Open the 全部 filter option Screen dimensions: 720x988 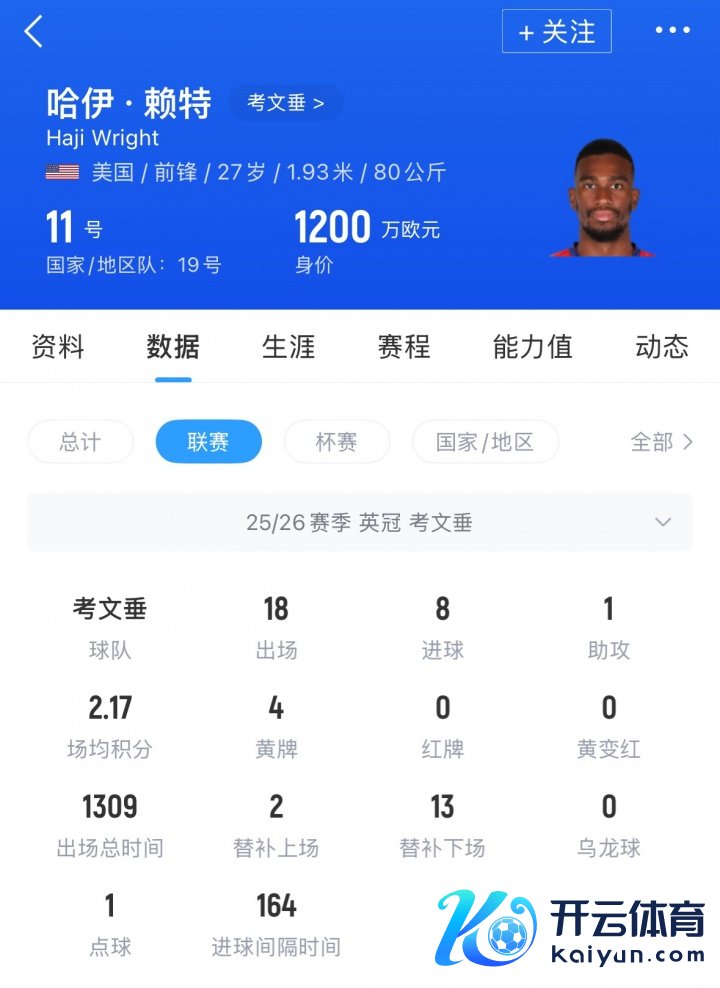pos(661,442)
